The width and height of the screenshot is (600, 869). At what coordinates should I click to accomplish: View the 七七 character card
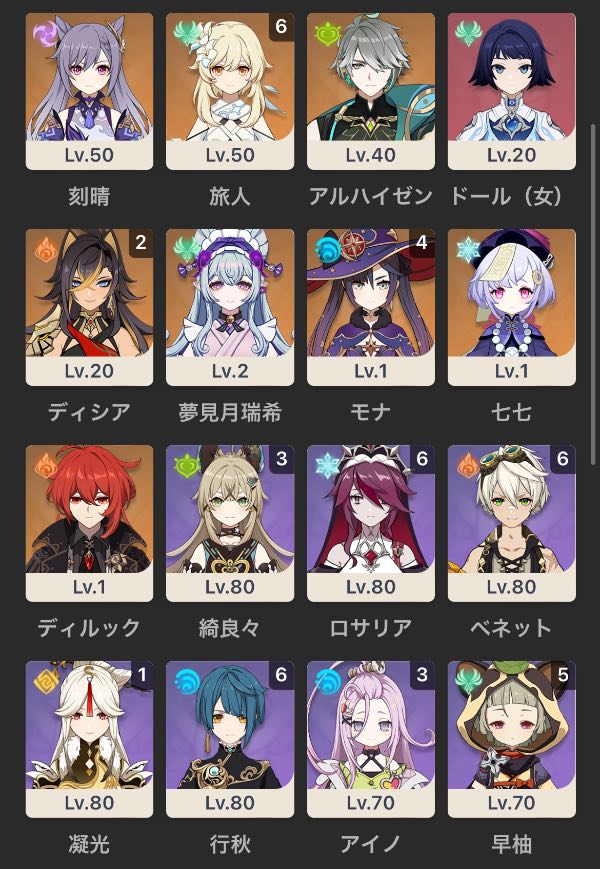(x=512, y=306)
